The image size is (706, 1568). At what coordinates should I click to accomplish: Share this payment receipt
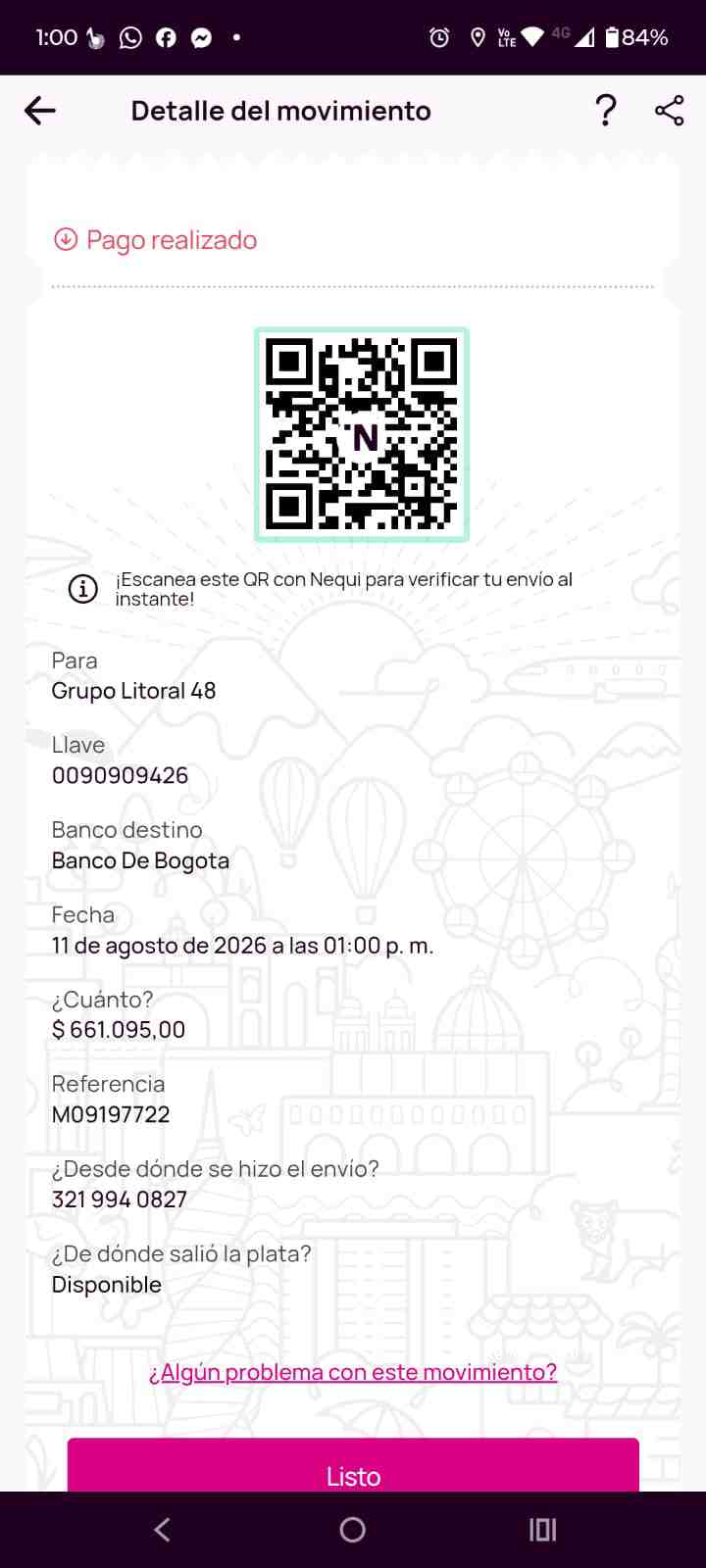coord(670,111)
